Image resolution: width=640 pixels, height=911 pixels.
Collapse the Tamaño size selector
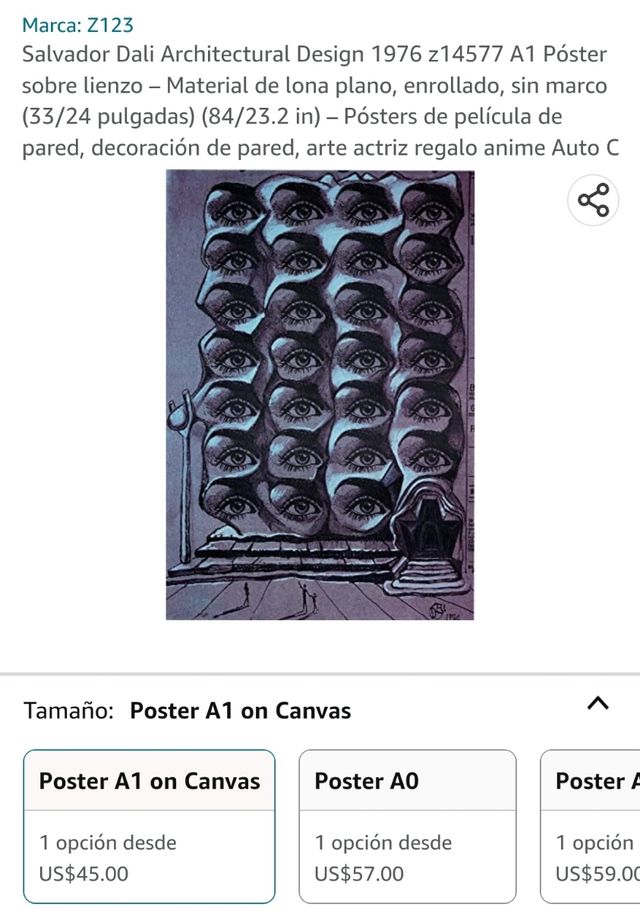click(597, 704)
